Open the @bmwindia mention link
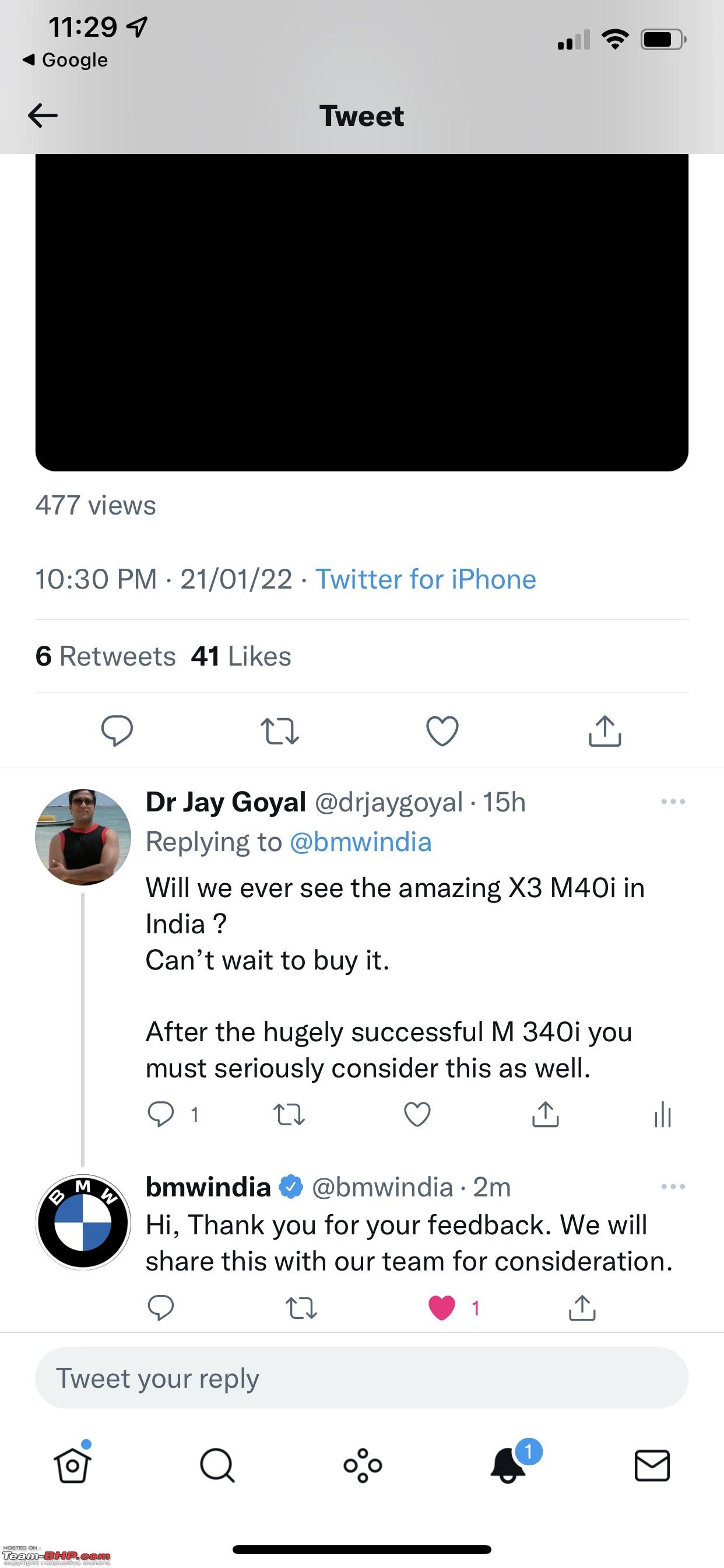Screen dimensions: 724x1568 click(360, 842)
